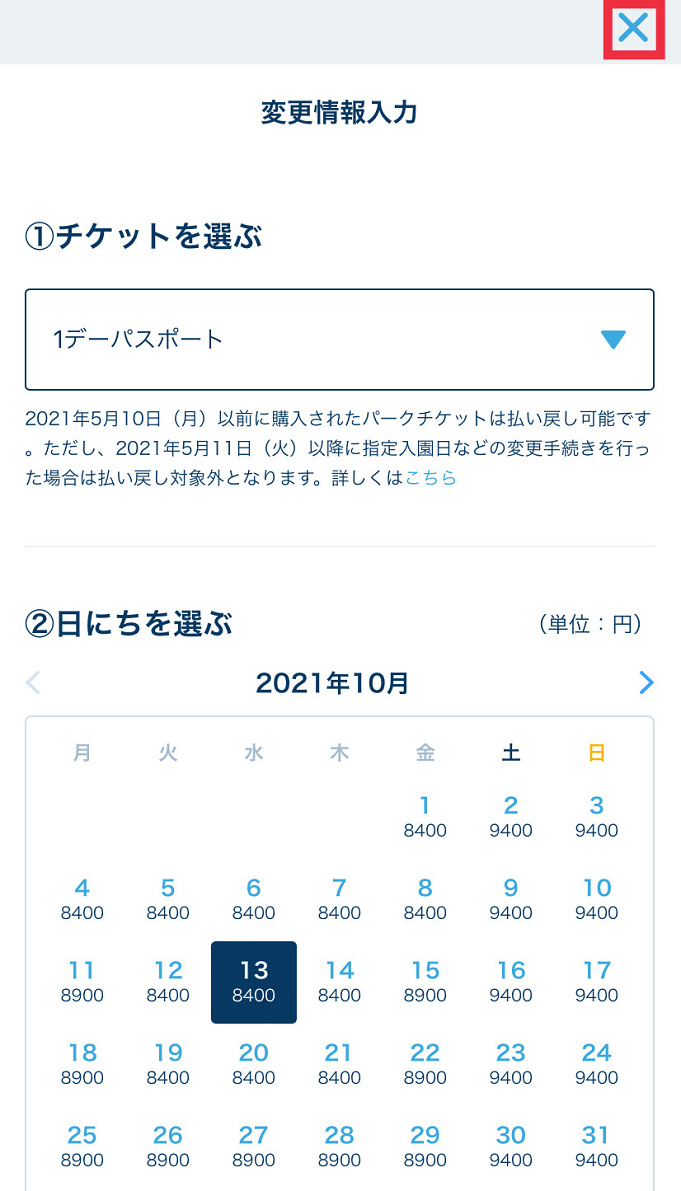This screenshot has width=681, height=1191.
Task: Select October 28 on the calendar
Action: click(340, 1146)
